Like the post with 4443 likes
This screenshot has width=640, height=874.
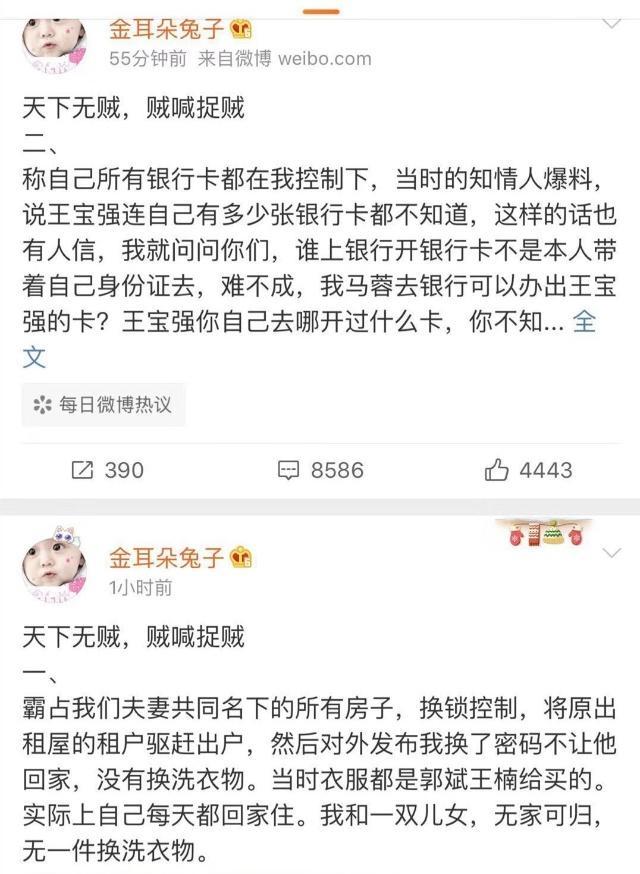tap(528, 469)
